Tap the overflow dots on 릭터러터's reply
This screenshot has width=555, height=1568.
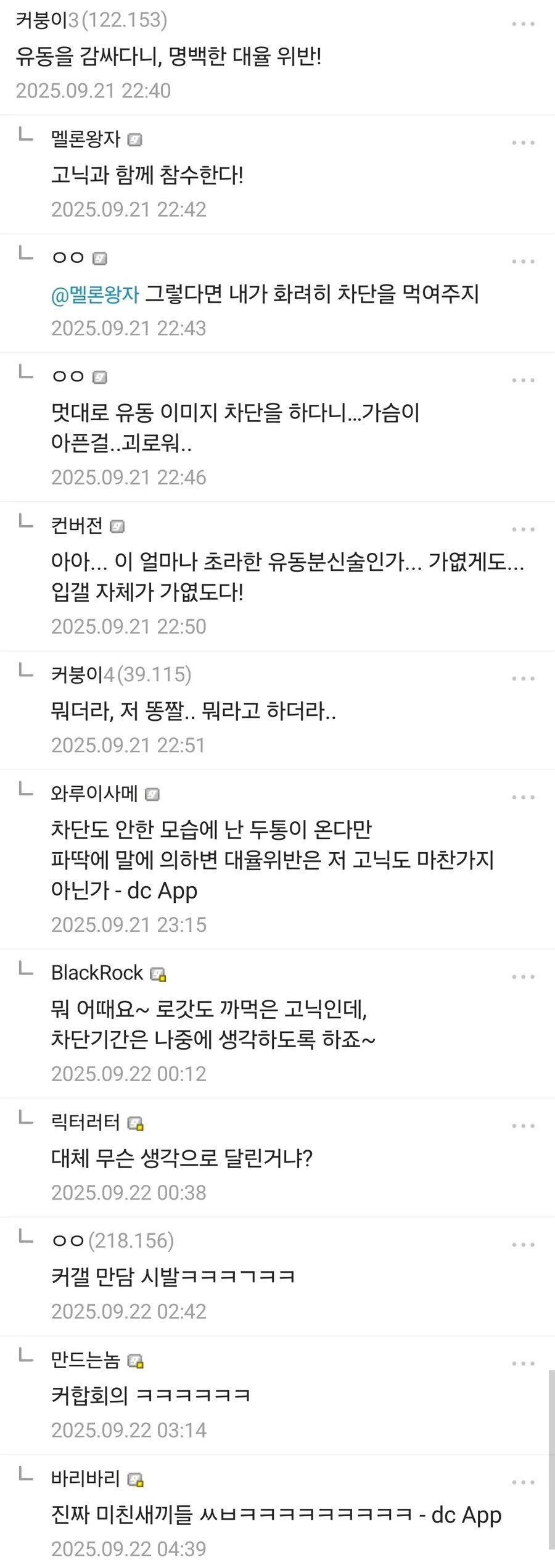tap(523, 1126)
